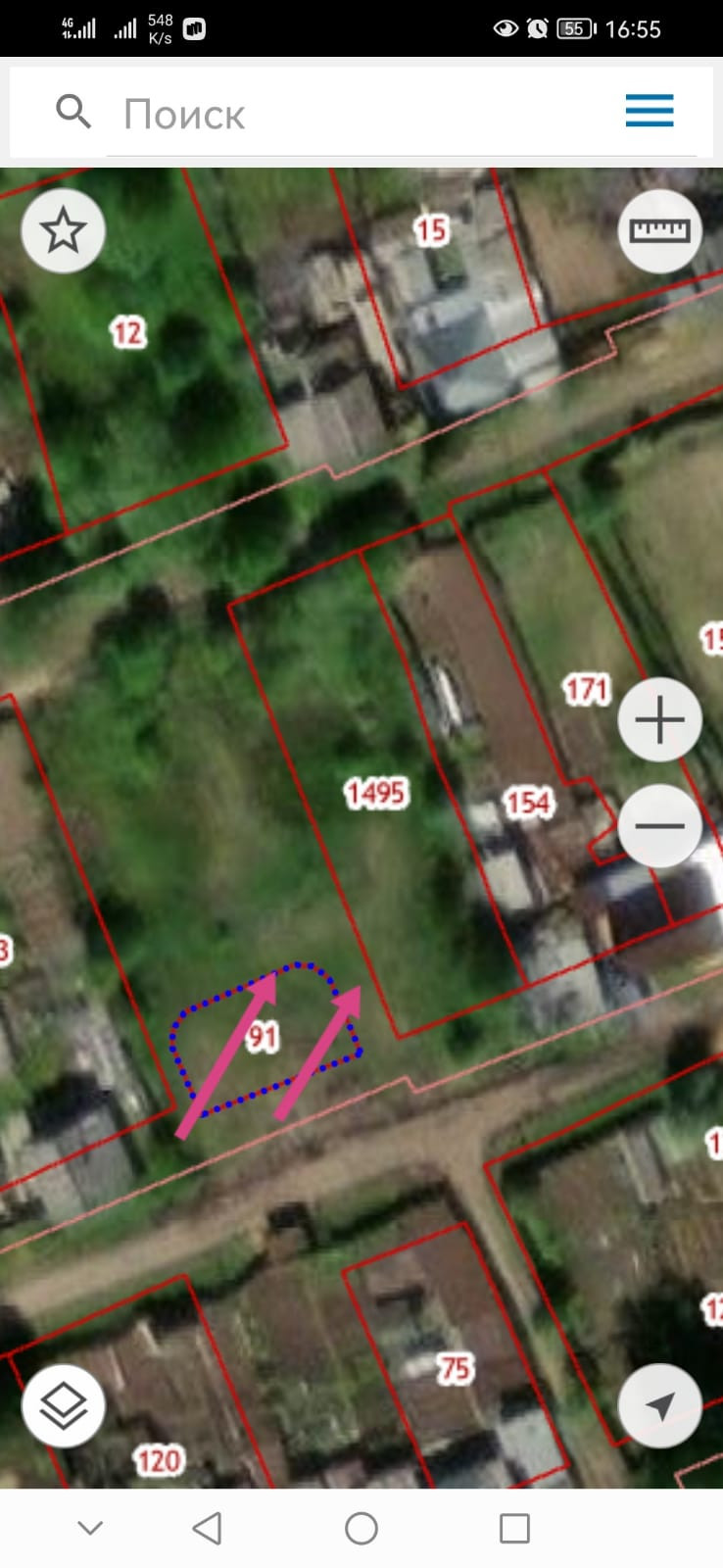The image size is (723, 1568).
Task: Open favorites star button
Action: (64, 231)
